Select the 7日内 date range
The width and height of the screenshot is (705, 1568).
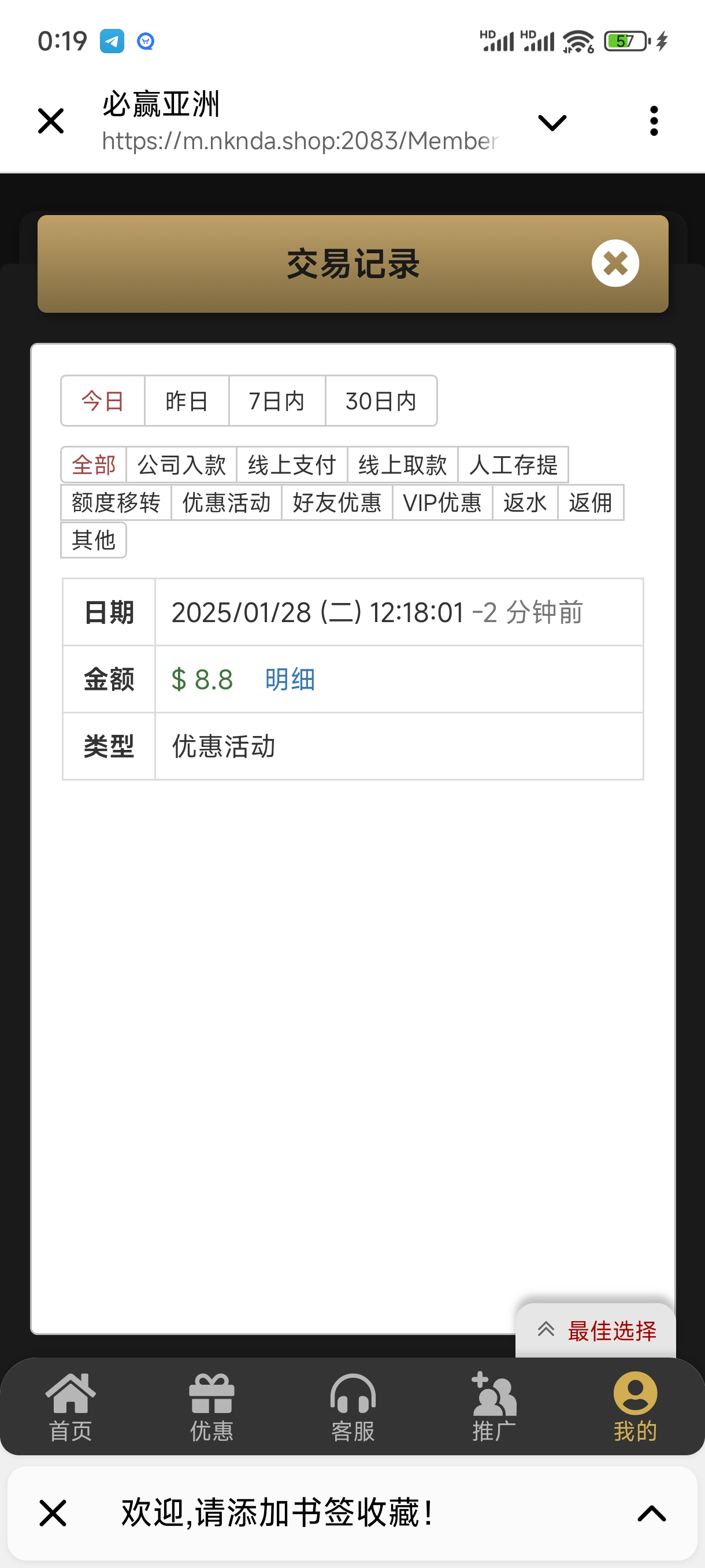(277, 401)
